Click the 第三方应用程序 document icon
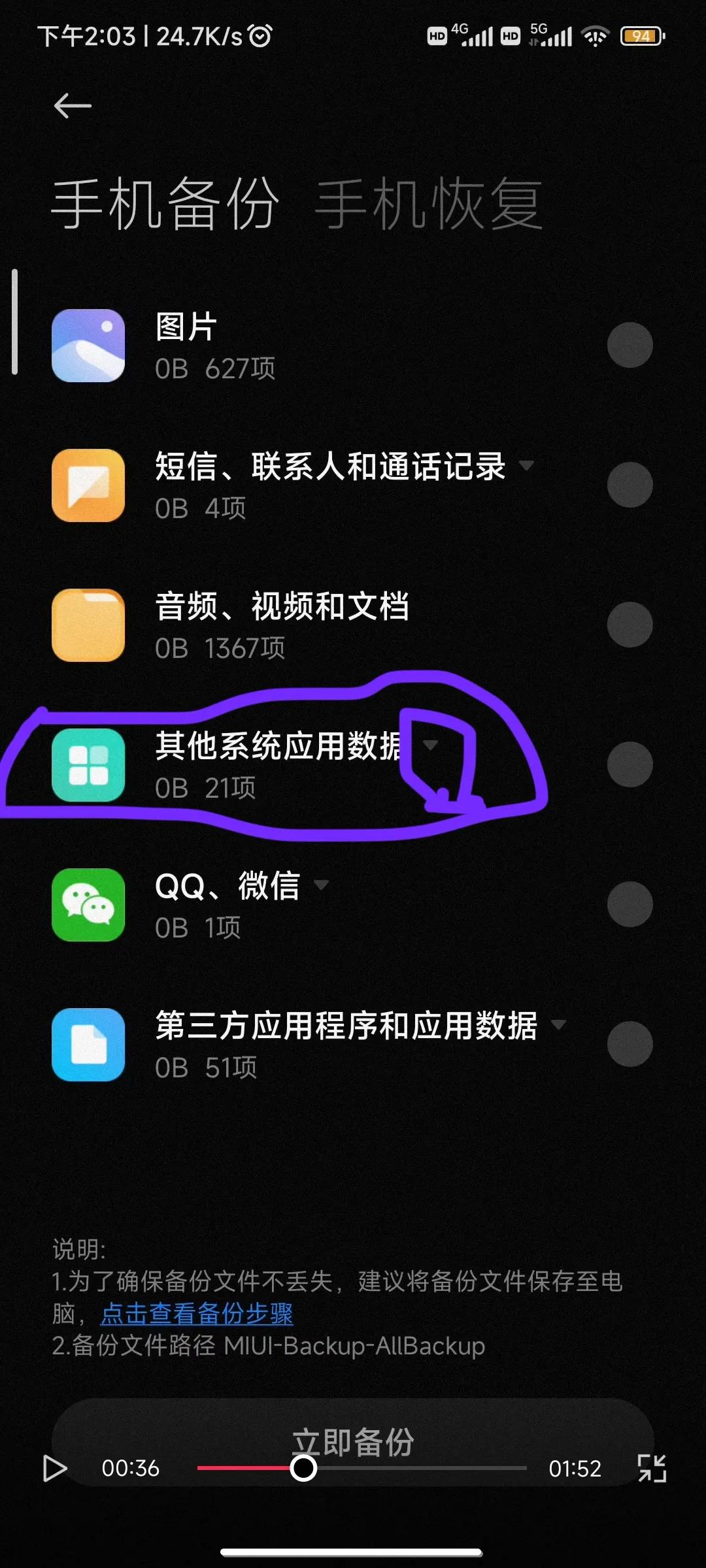 click(88, 1045)
